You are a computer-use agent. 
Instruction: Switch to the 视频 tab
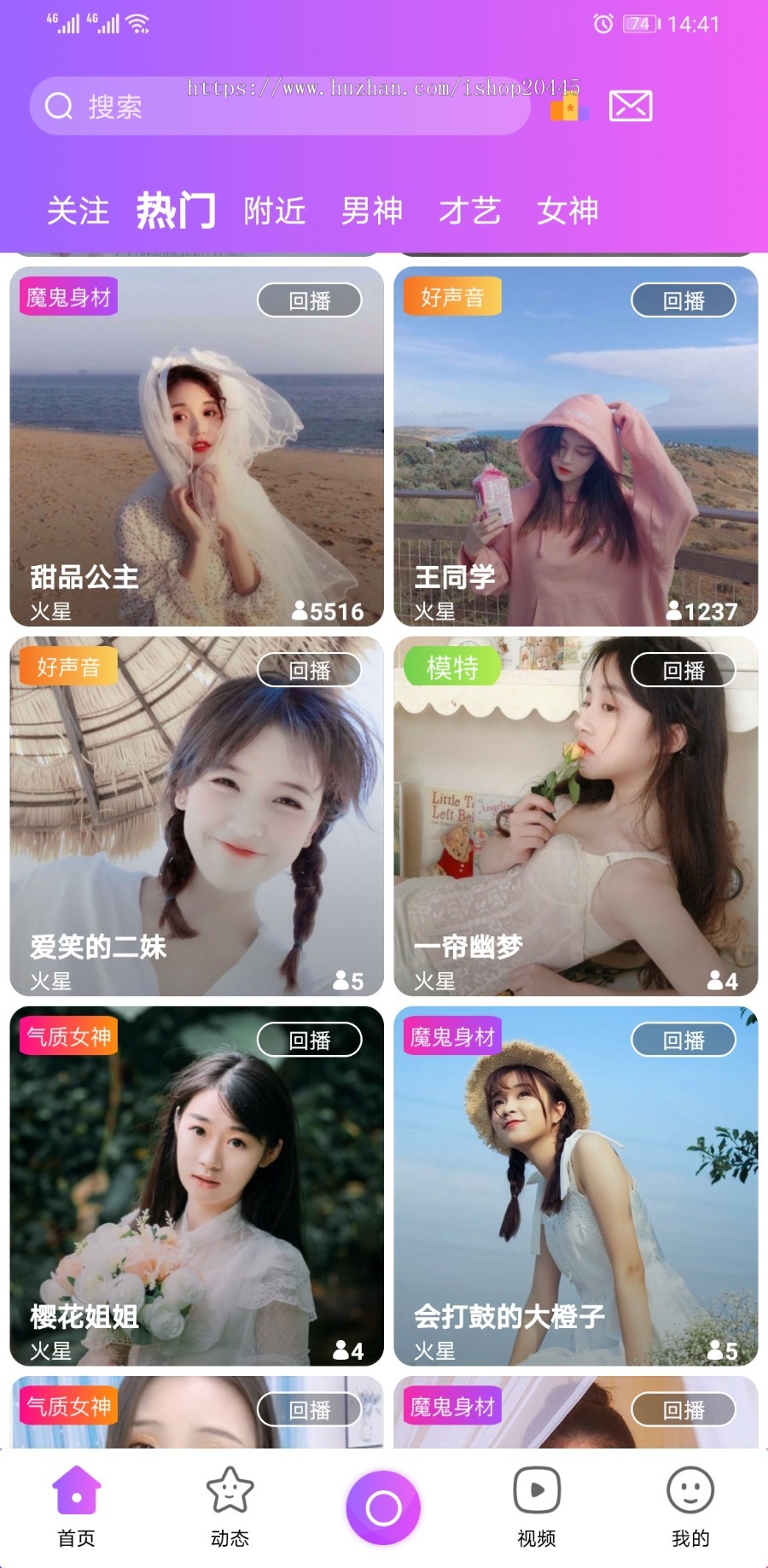coord(537,1507)
